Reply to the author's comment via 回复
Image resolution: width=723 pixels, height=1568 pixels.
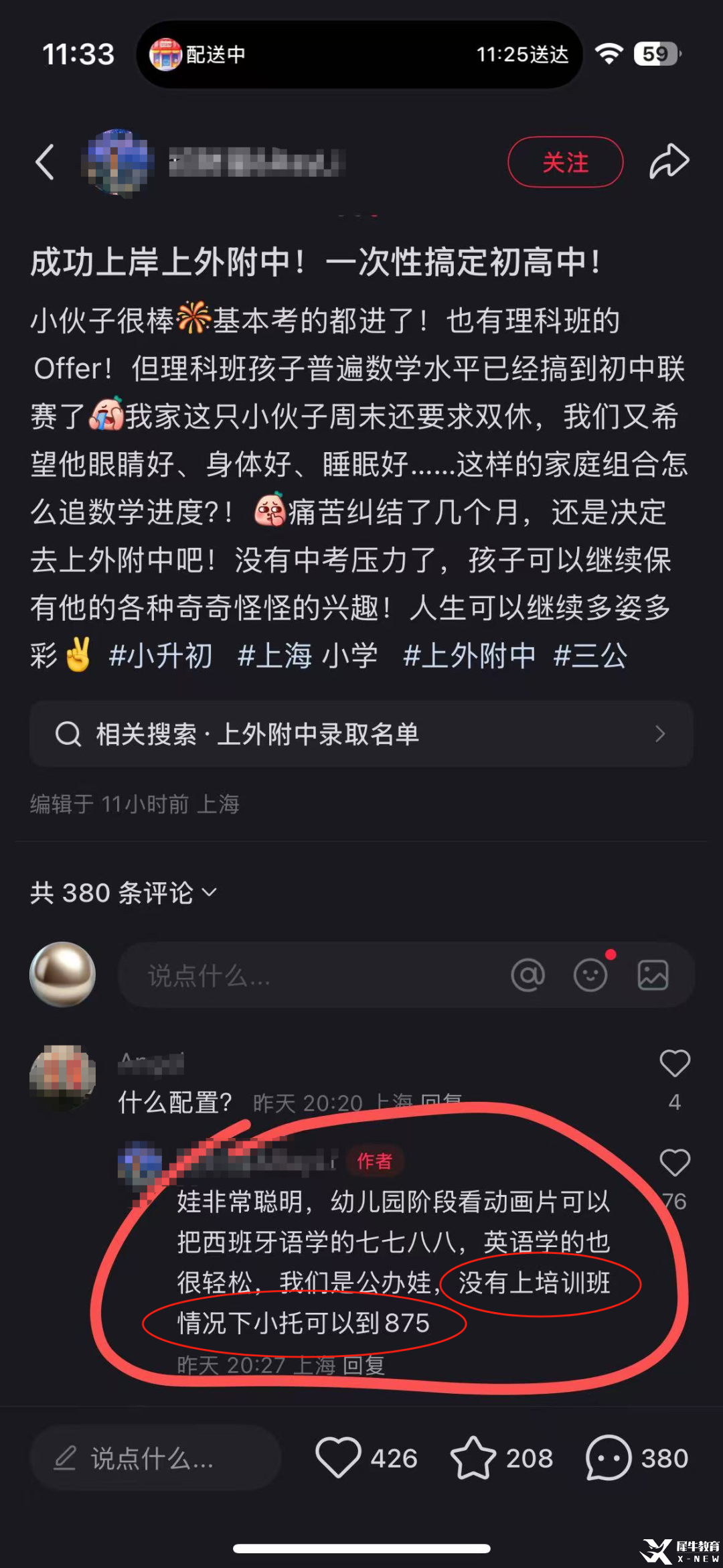click(364, 1366)
